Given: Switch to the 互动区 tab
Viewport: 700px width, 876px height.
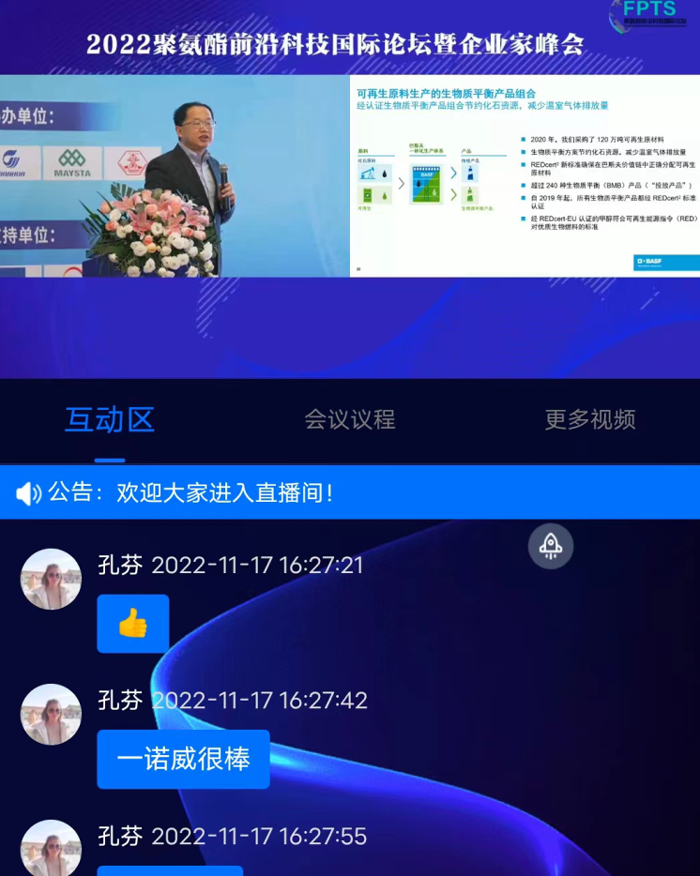Looking at the screenshot, I should pyautogui.click(x=110, y=420).
